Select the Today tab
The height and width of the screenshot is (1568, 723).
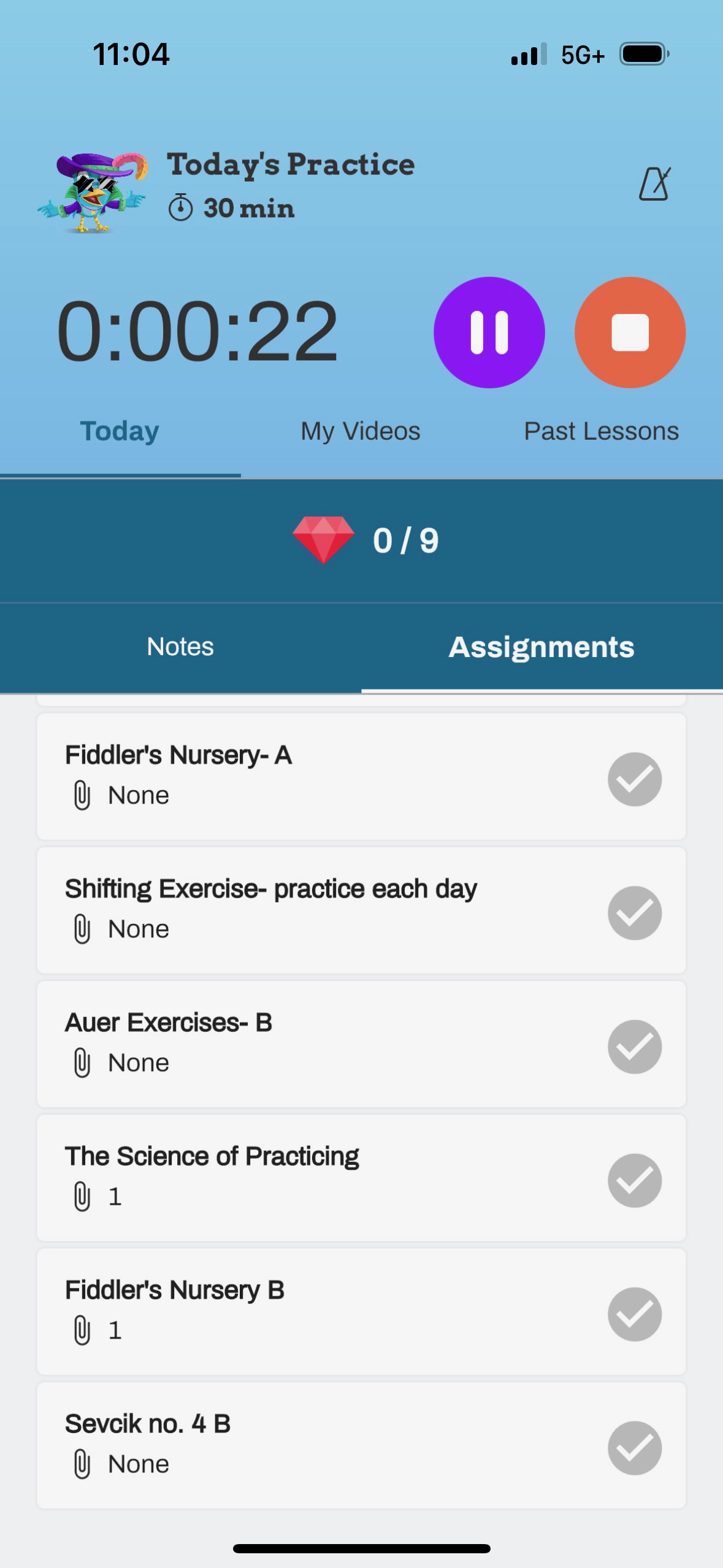pos(120,431)
